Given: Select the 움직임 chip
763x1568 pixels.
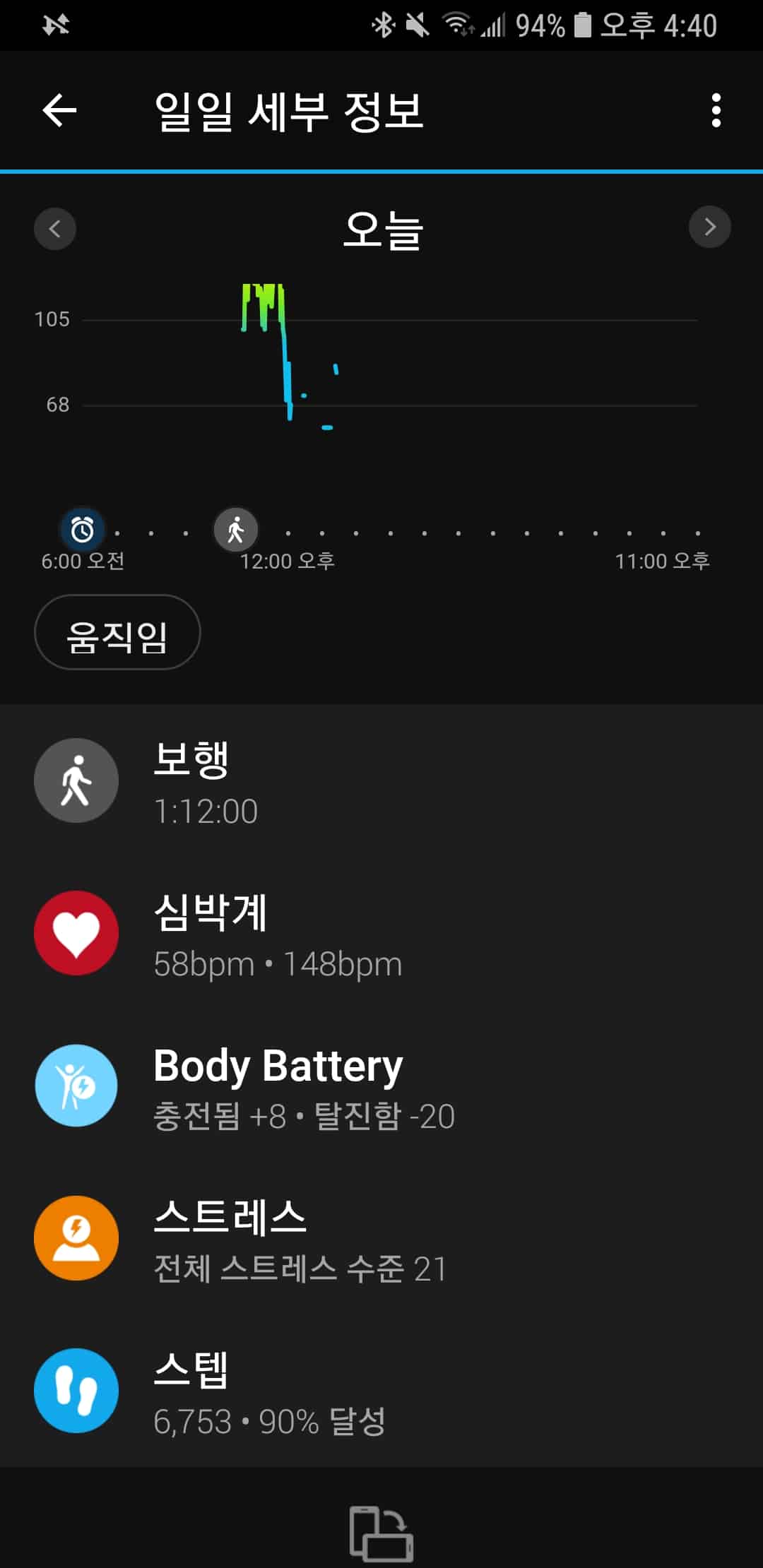Looking at the screenshot, I should [x=117, y=632].
